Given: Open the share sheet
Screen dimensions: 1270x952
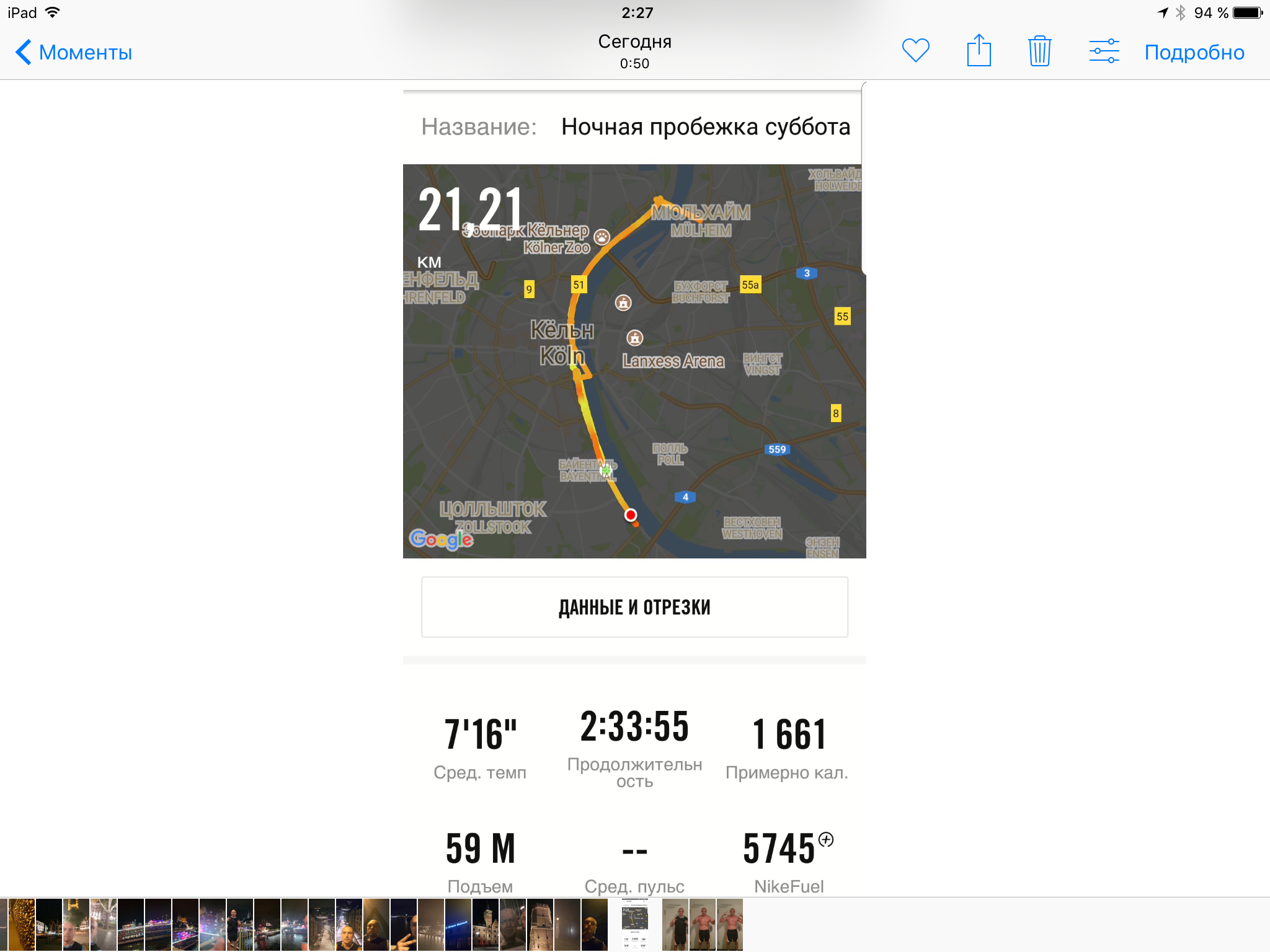Looking at the screenshot, I should pos(979,51).
